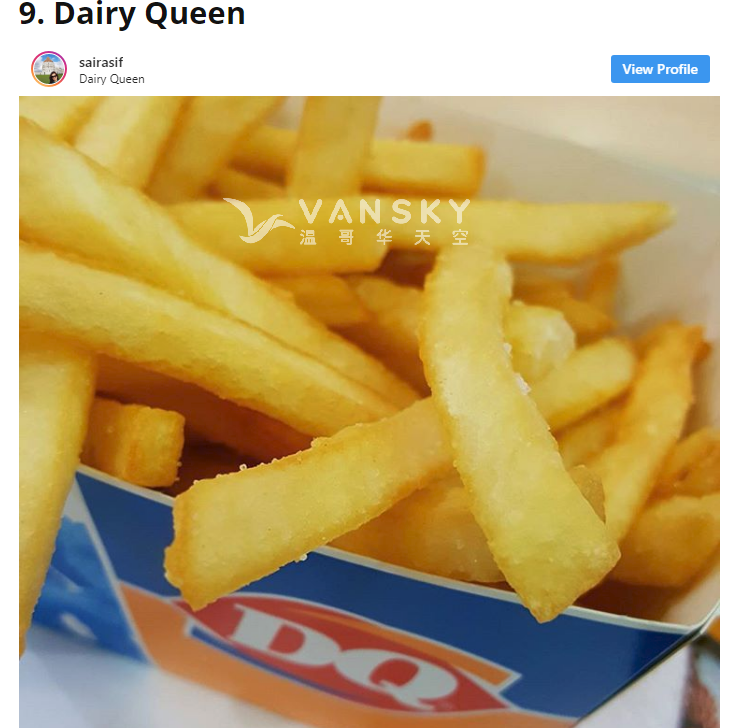Screen dimensions: 741x728
Task: Open the sairasif username link
Action: pyautogui.click(x=101, y=62)
